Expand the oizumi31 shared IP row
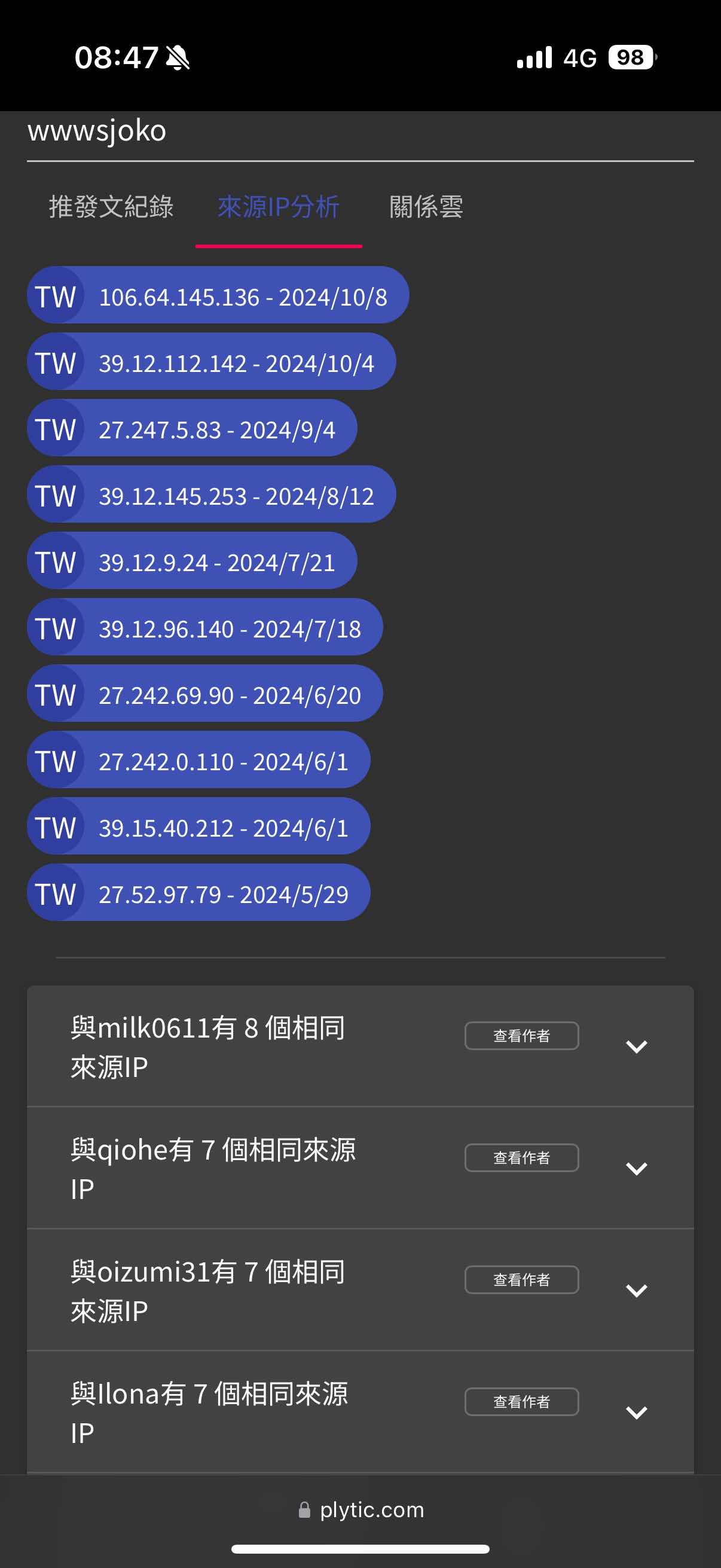 (x=637, y=1291)
